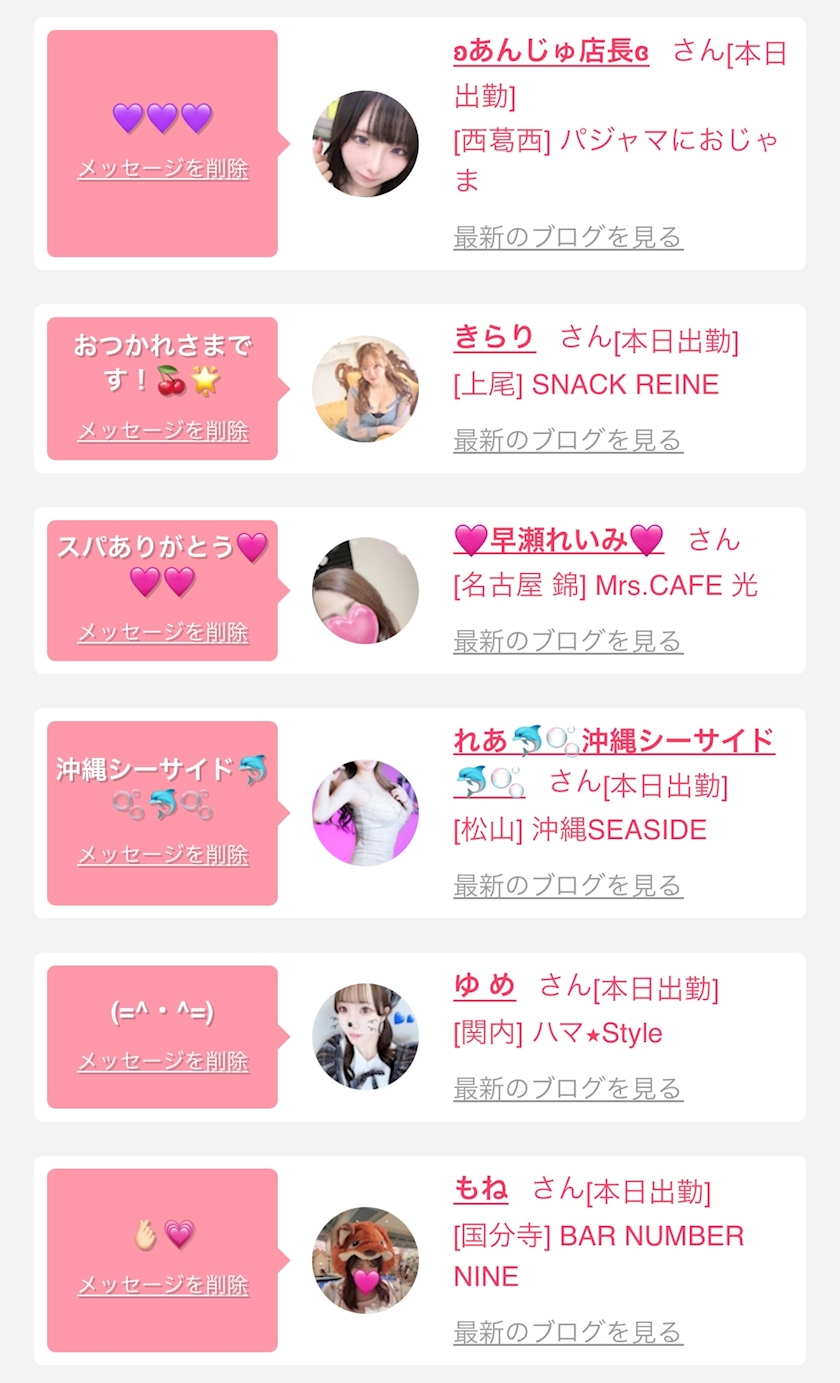Open もね's profile name link
Screen dimensions: 840x1383
(480, 1189)
